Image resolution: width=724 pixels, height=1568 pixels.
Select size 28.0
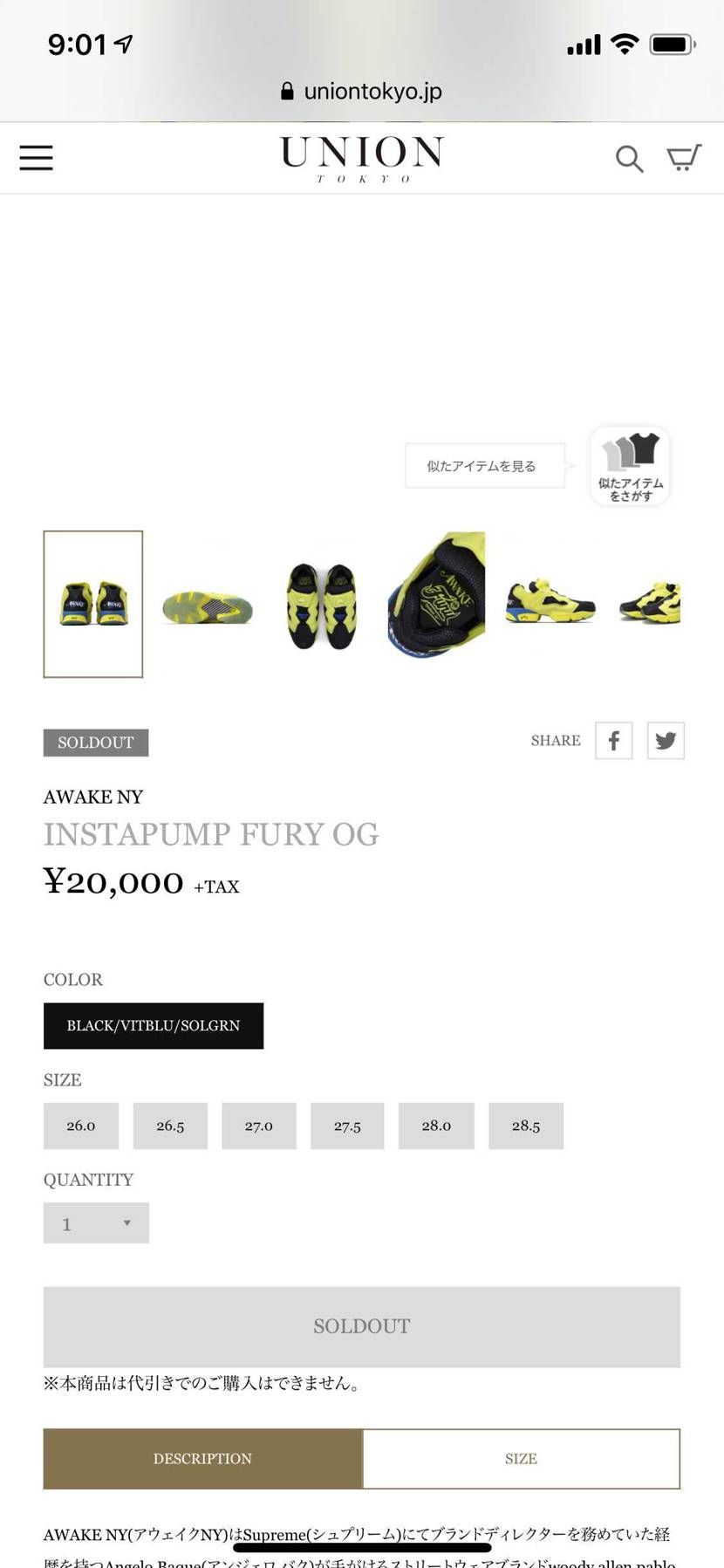(436, 1126)
